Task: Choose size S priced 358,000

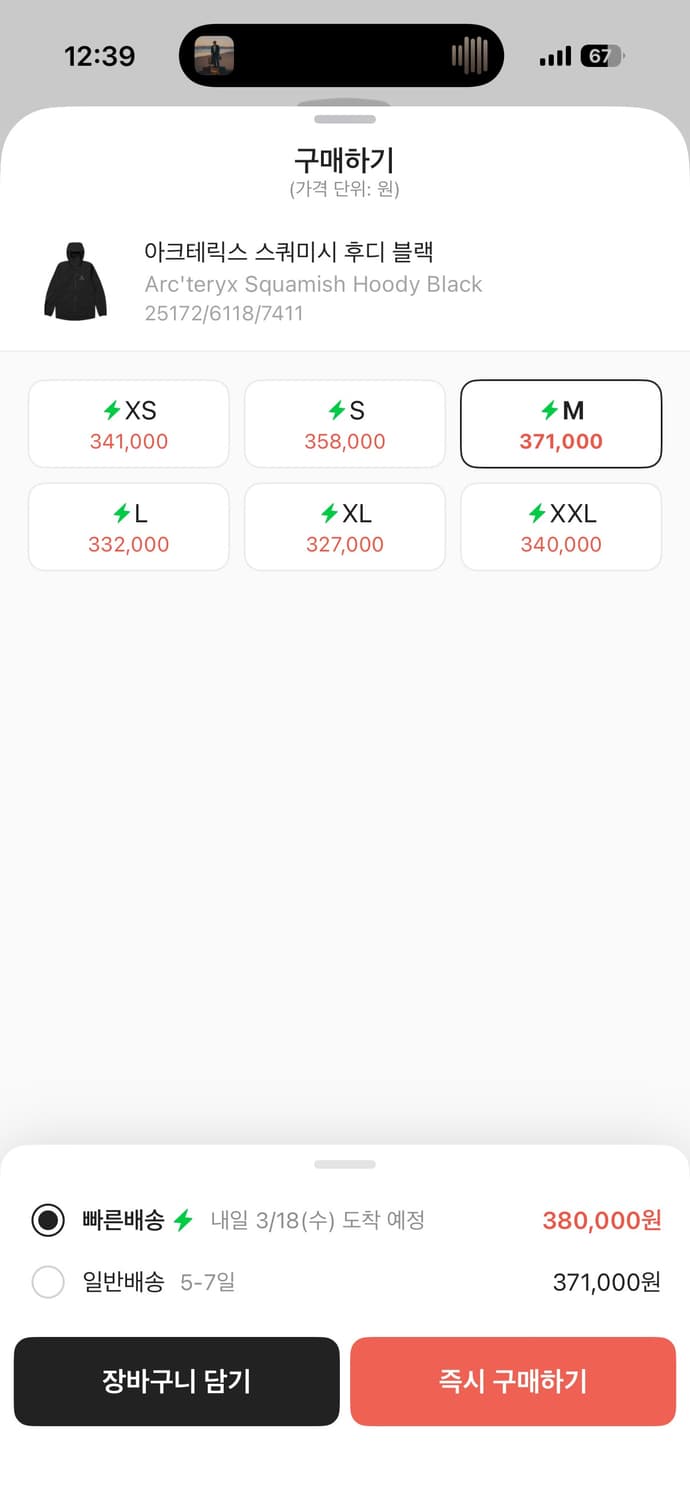Action: click(x=345, y=424)
